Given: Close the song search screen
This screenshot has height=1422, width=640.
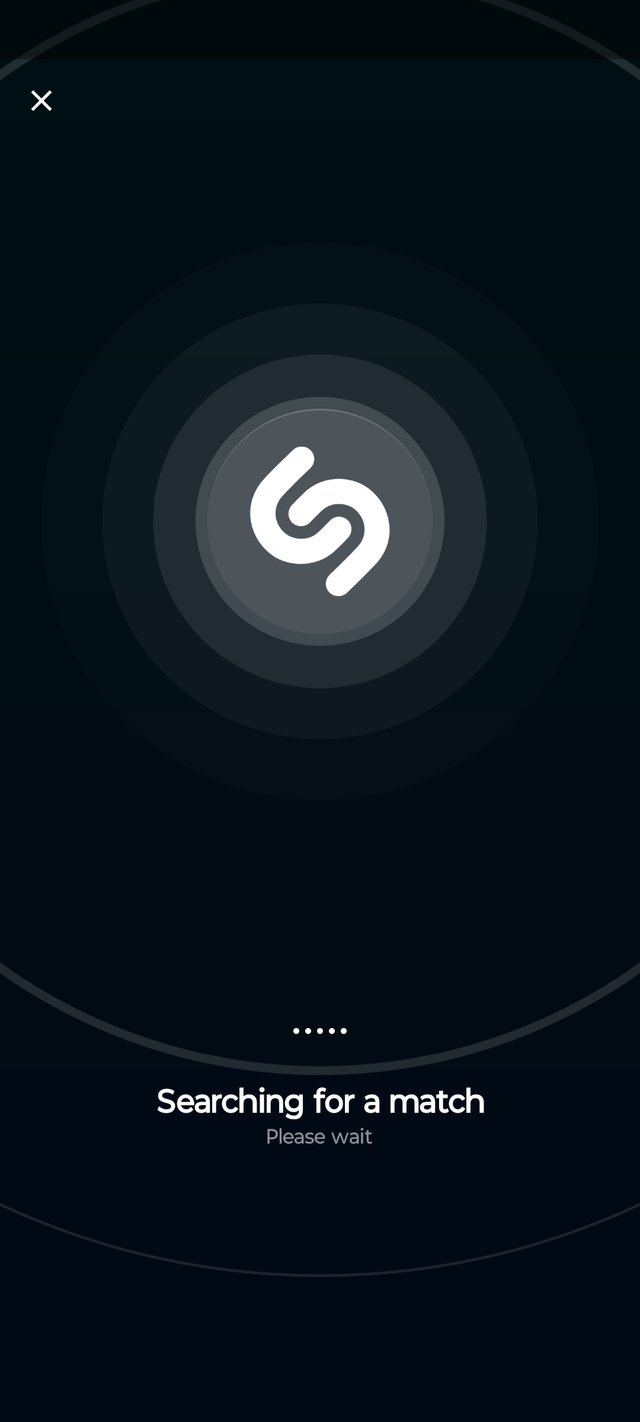Looking at the screenshot, I should pos(41,100).
